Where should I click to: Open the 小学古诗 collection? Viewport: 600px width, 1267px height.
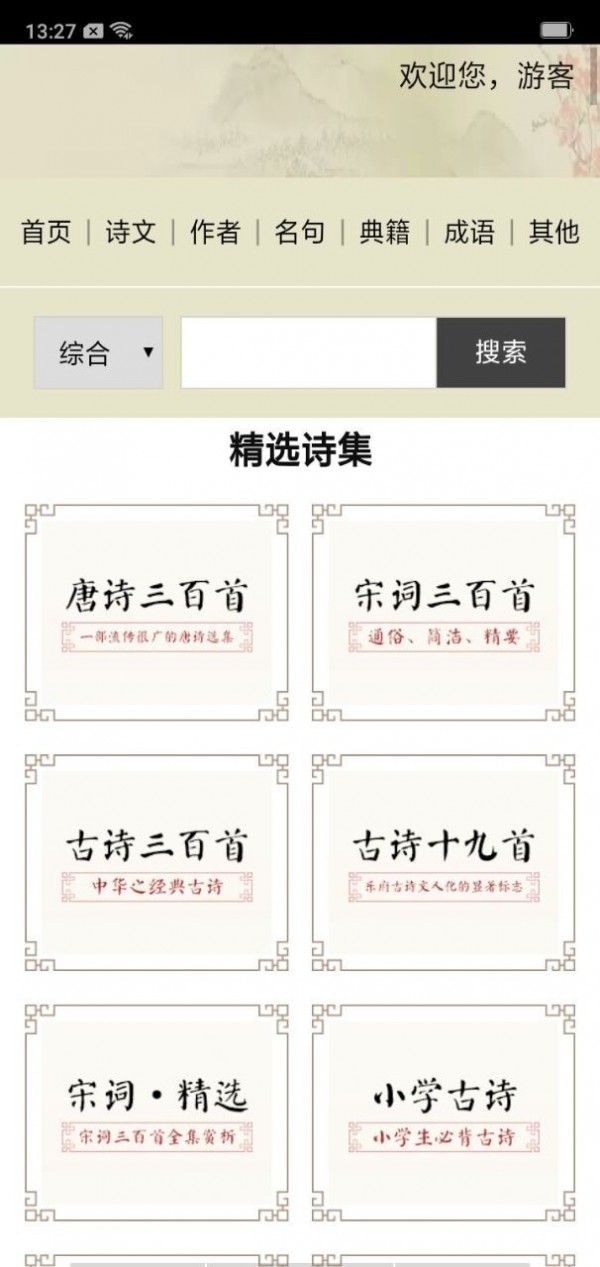[444, 1112]
